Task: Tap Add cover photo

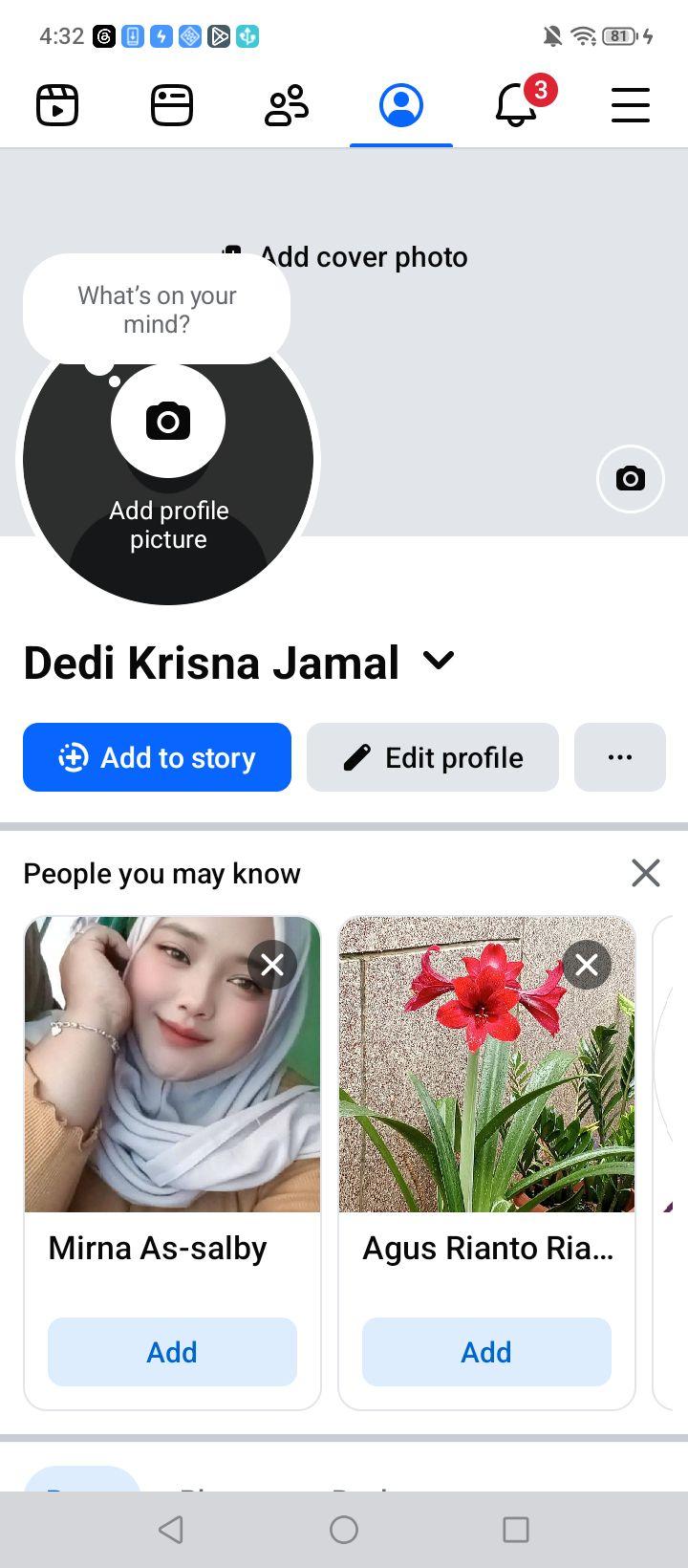Action: click(x=363, y=256)
